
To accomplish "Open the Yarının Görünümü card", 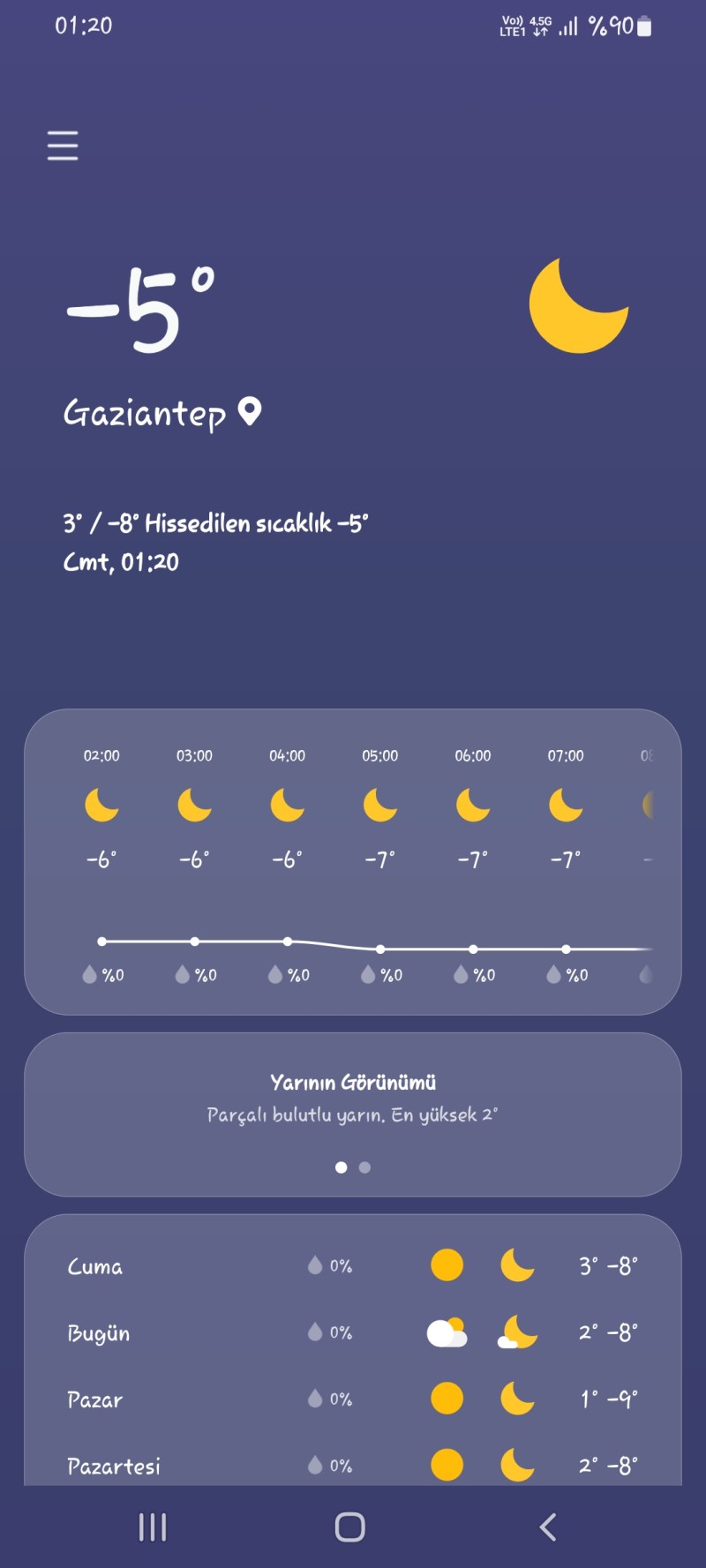I will 353,1099.
